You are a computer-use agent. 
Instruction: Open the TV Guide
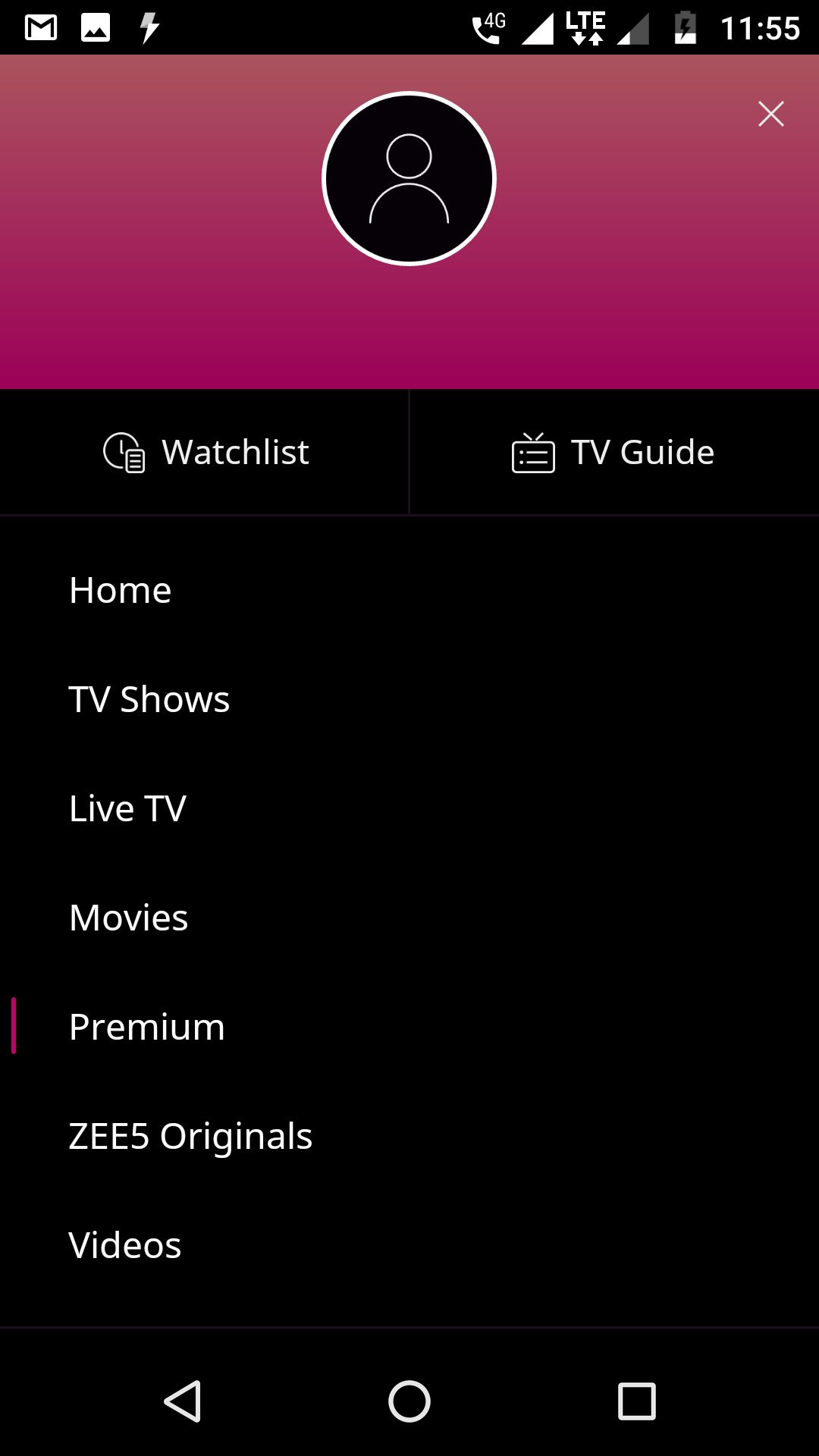click(x=613, y=453)
